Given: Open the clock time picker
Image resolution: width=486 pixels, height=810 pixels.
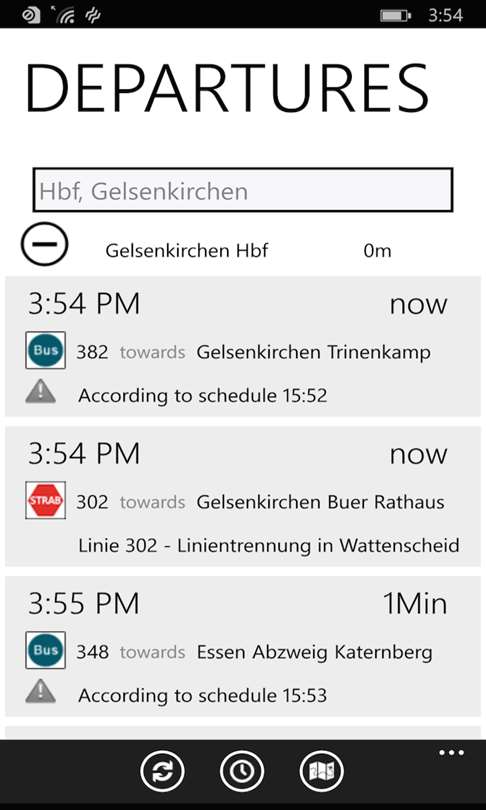Looking at the screenshot, I should pos(242,772).
